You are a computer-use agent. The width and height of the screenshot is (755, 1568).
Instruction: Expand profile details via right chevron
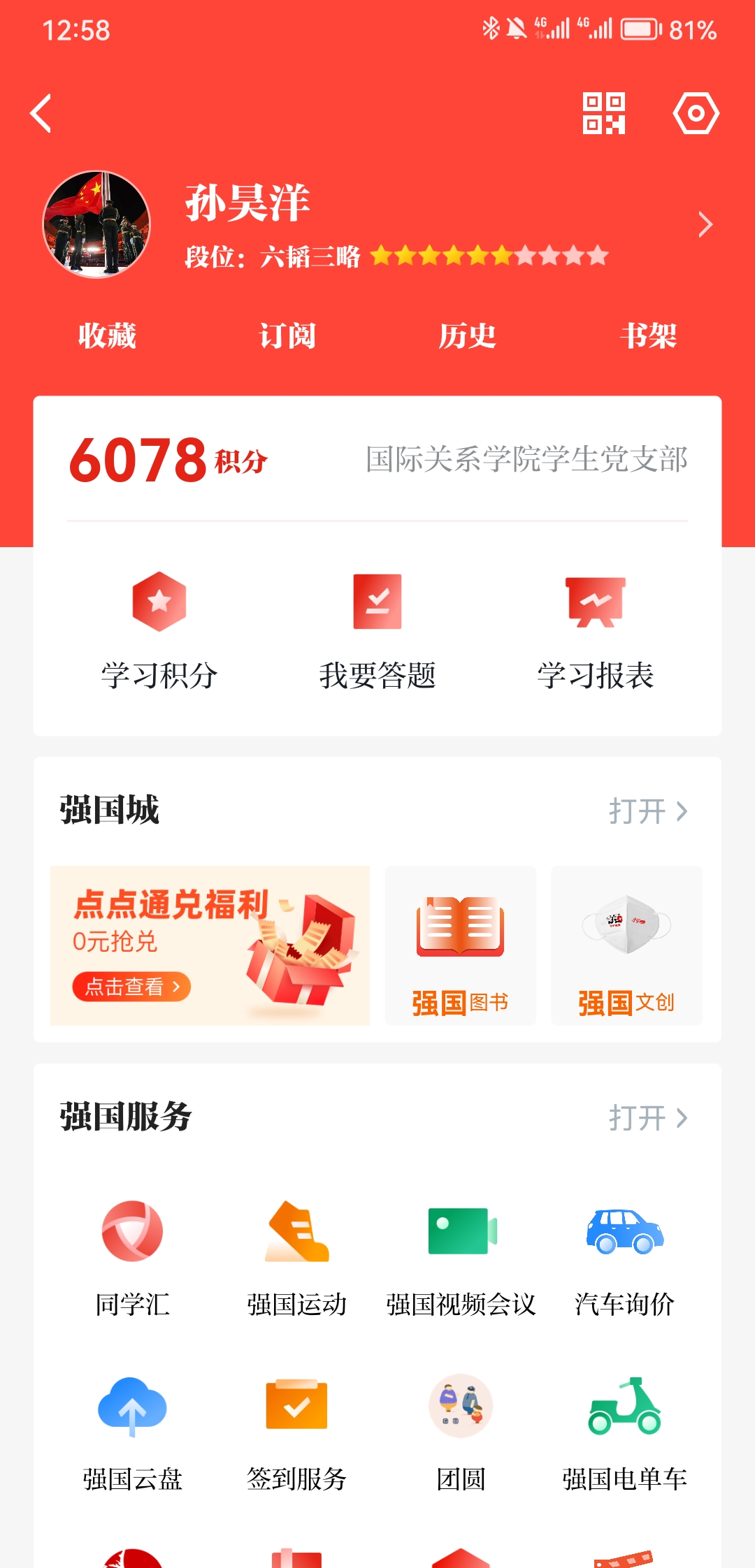705,224
